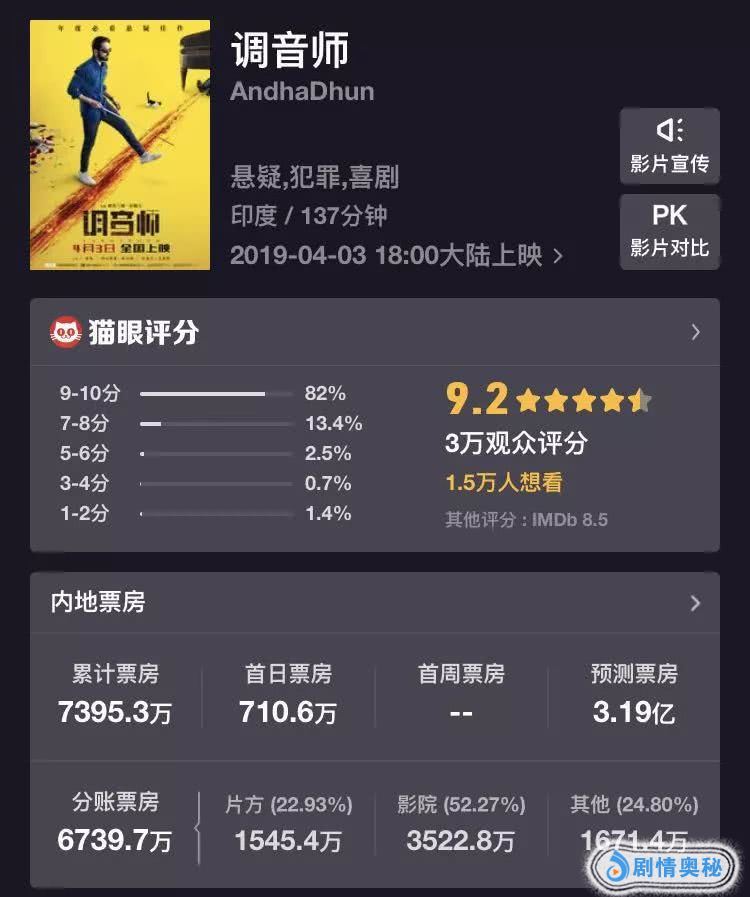The image size is (750, 897).
Task: View release dates via 大陆上映 chevron
Action: click(x=557, y=255)
